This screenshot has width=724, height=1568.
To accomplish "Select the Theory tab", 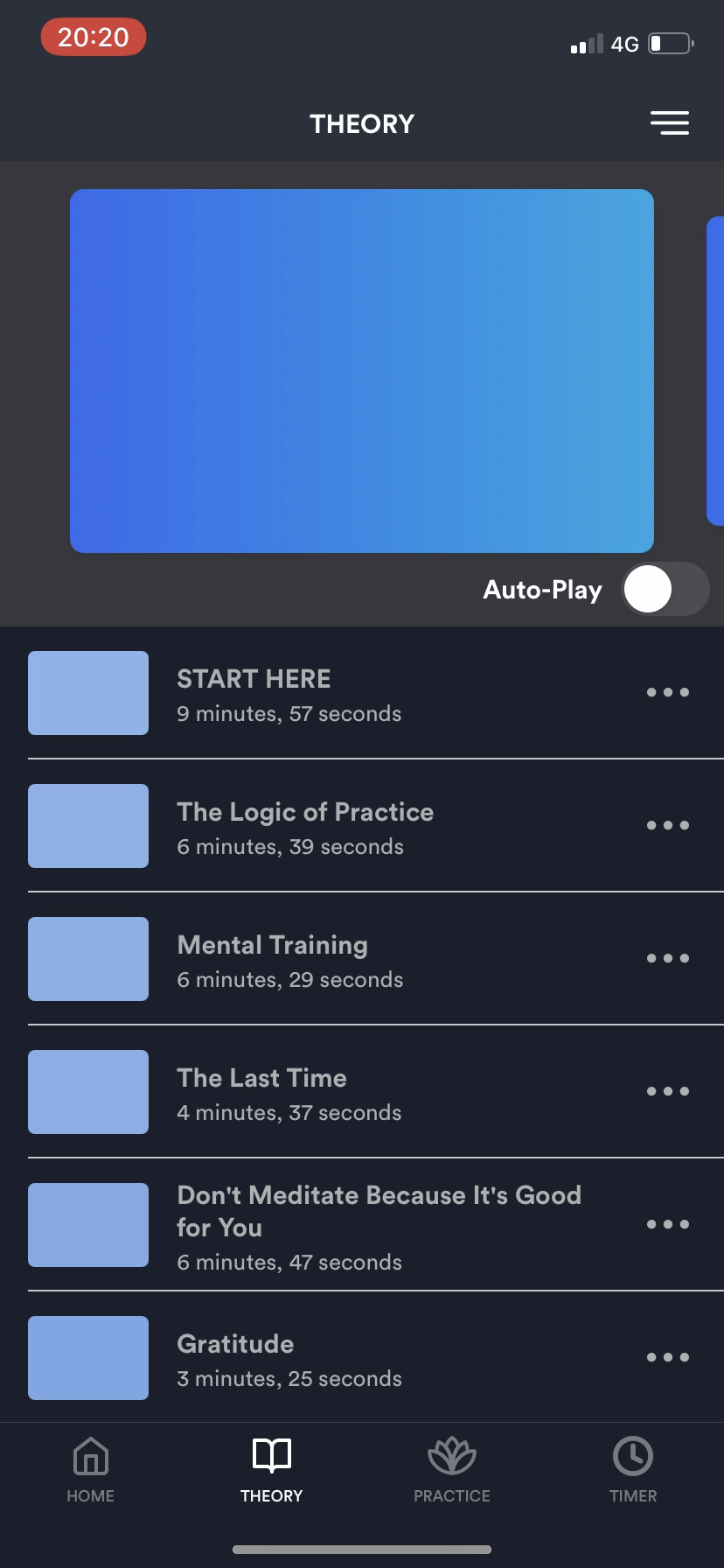I will point(272,1470).
